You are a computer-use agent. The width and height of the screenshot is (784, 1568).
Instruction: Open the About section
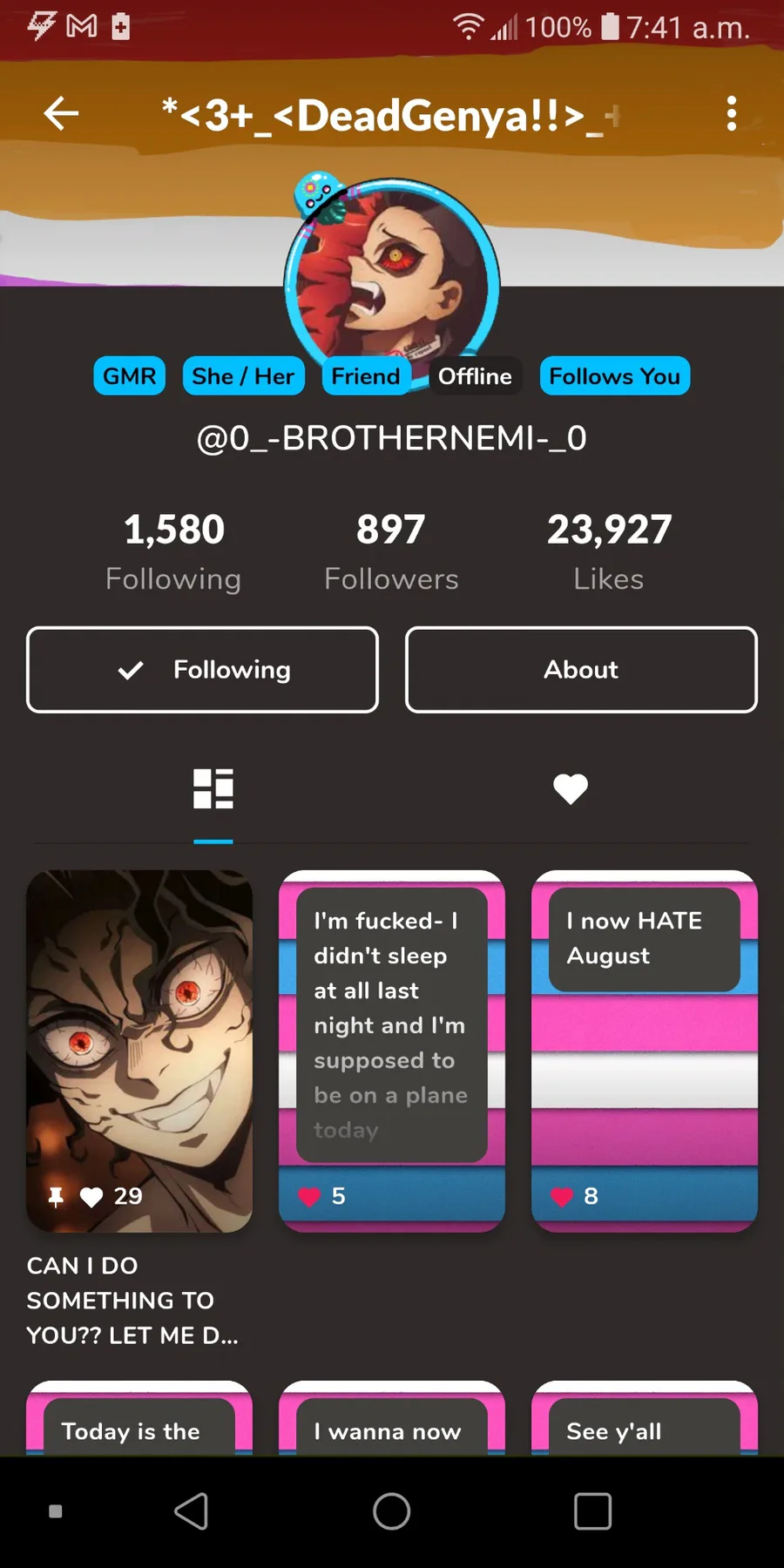coord(581,669)
